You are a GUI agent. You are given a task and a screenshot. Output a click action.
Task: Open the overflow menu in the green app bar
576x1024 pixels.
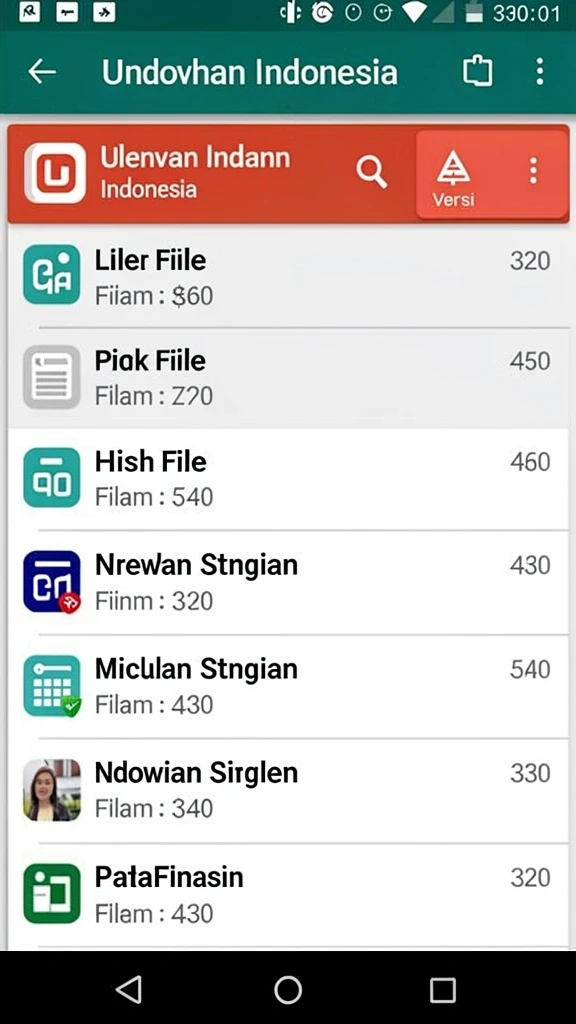[539, 71]
